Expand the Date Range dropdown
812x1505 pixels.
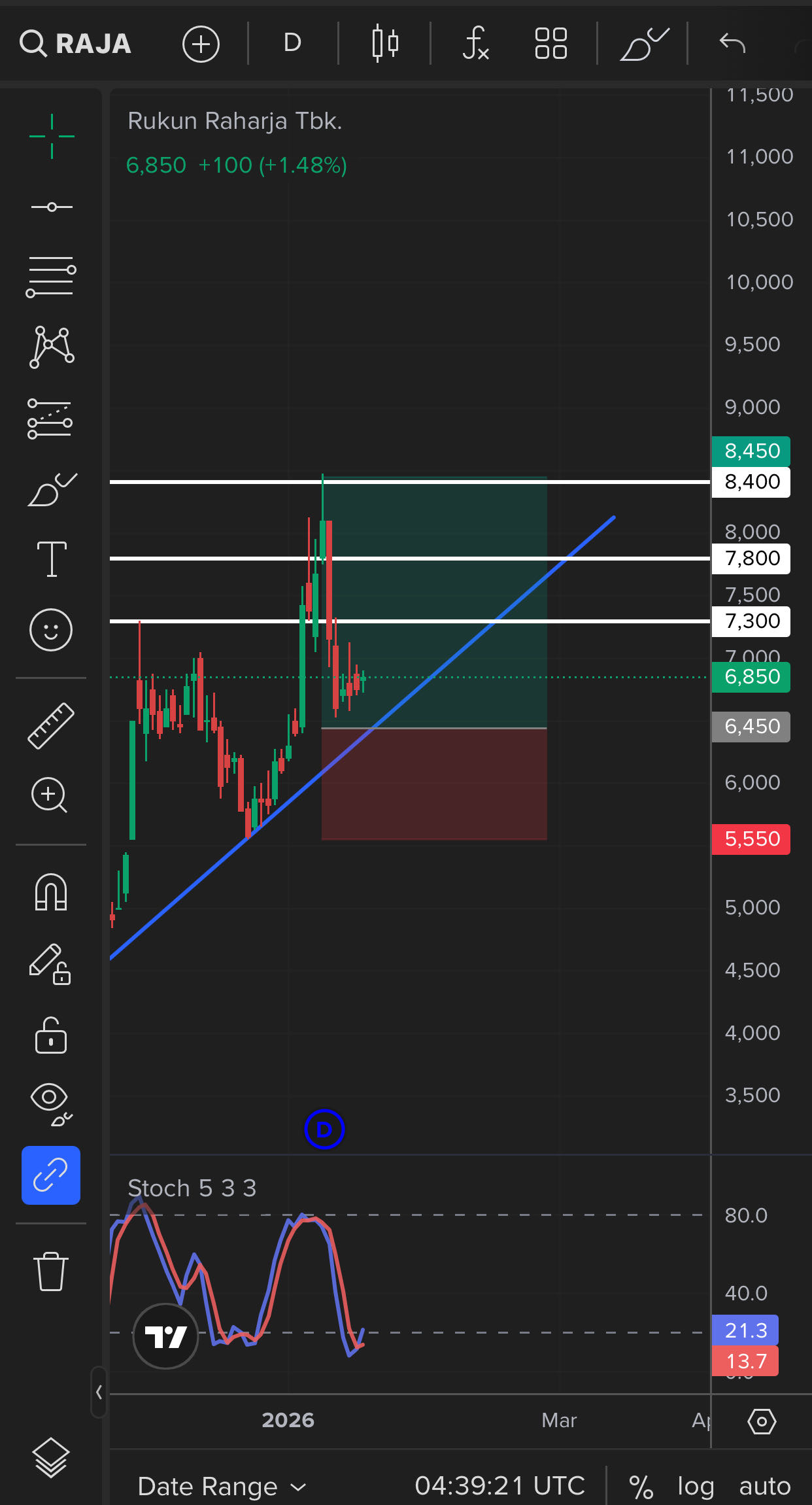click(222, 1487)
